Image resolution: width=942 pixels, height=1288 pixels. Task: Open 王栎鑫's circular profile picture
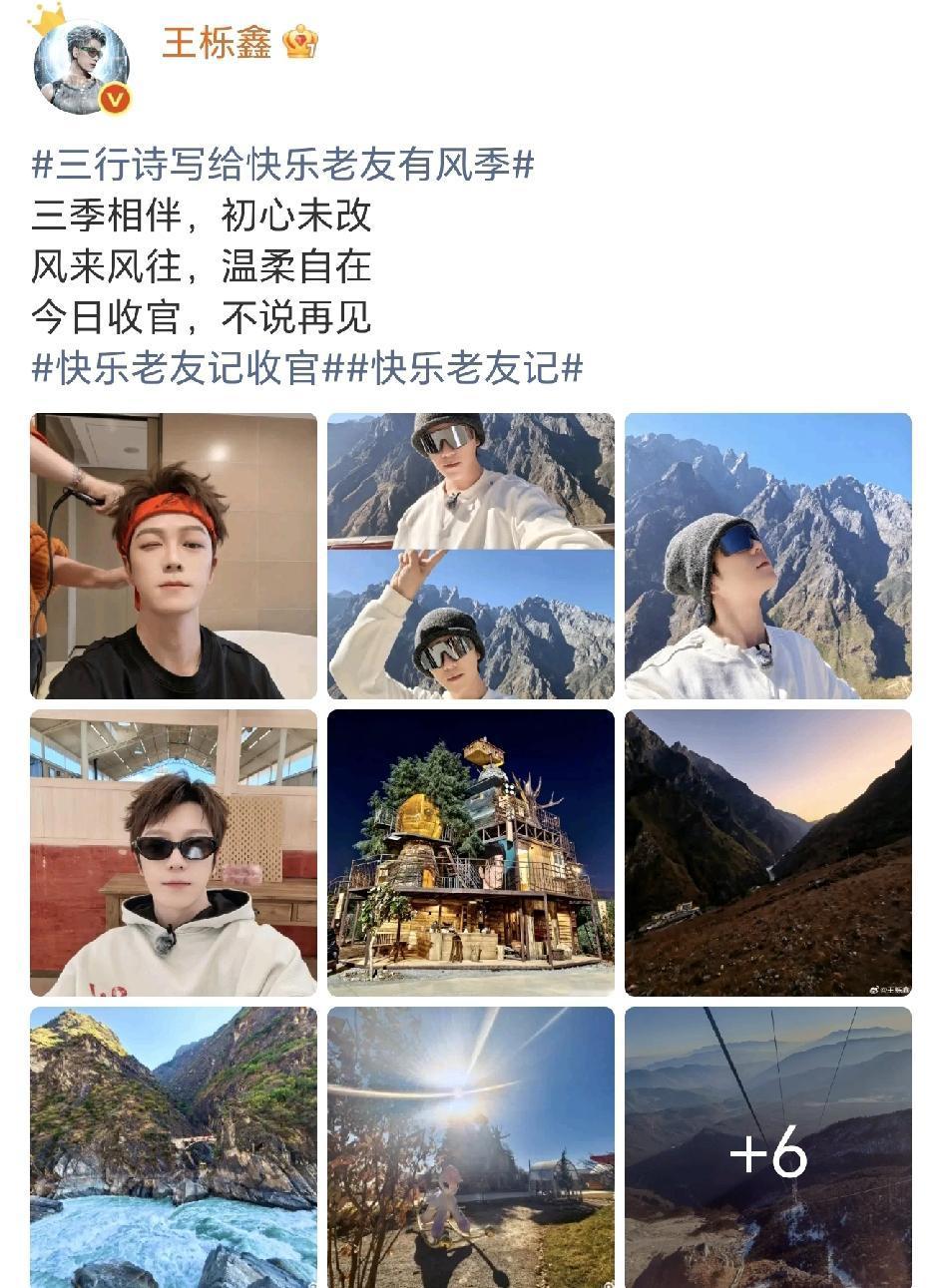tap(76, 64)
